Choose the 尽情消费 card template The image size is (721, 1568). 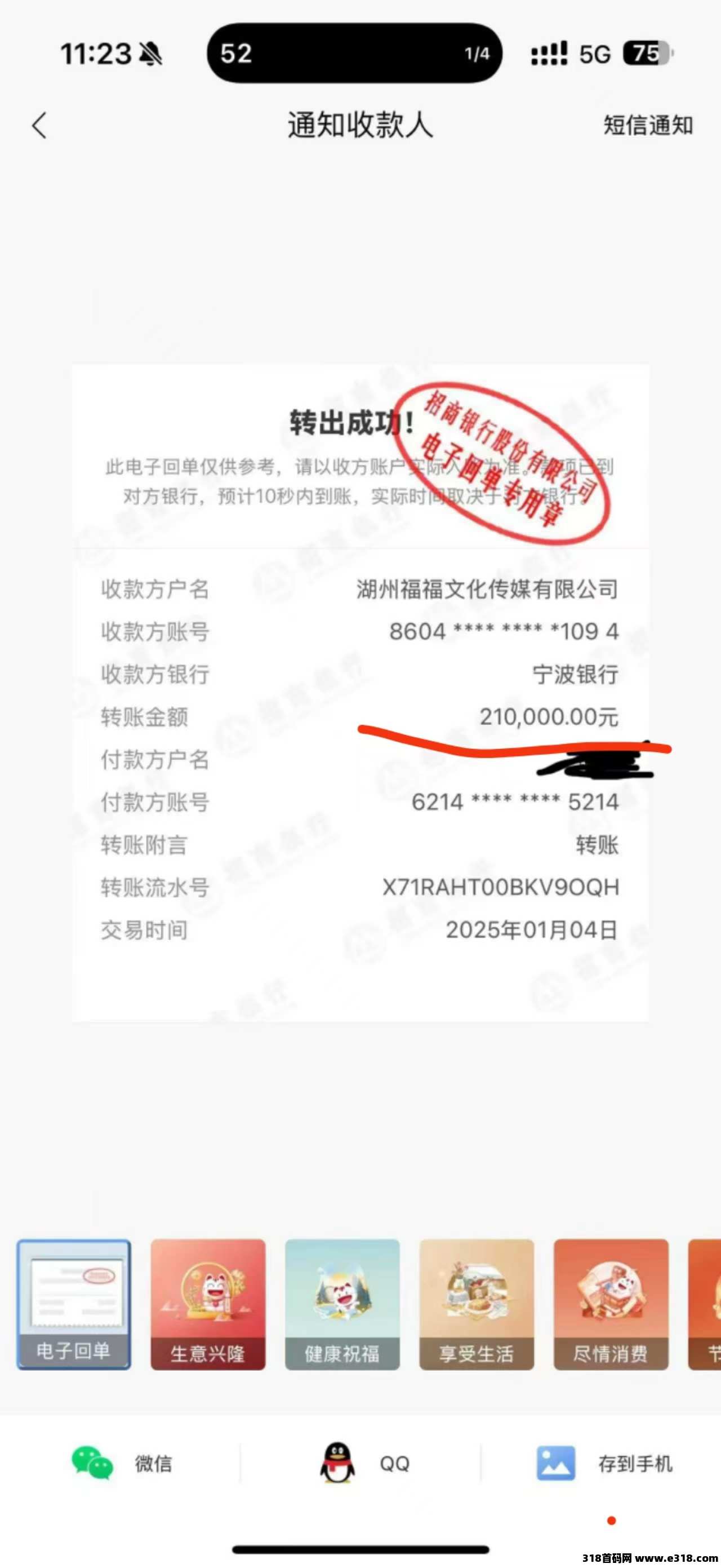[611, 1304]
